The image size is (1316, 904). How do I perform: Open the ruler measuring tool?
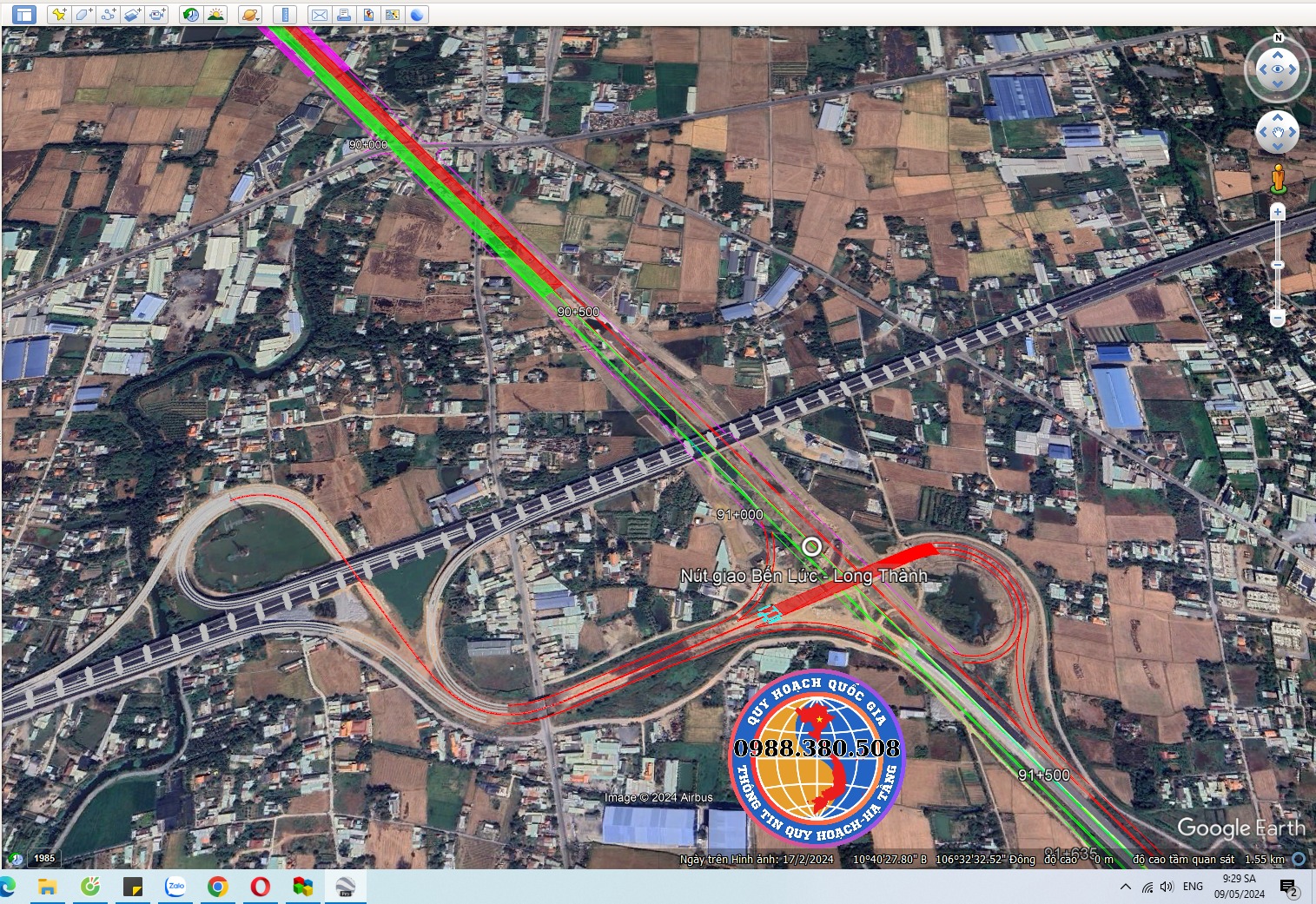(284, 14)
